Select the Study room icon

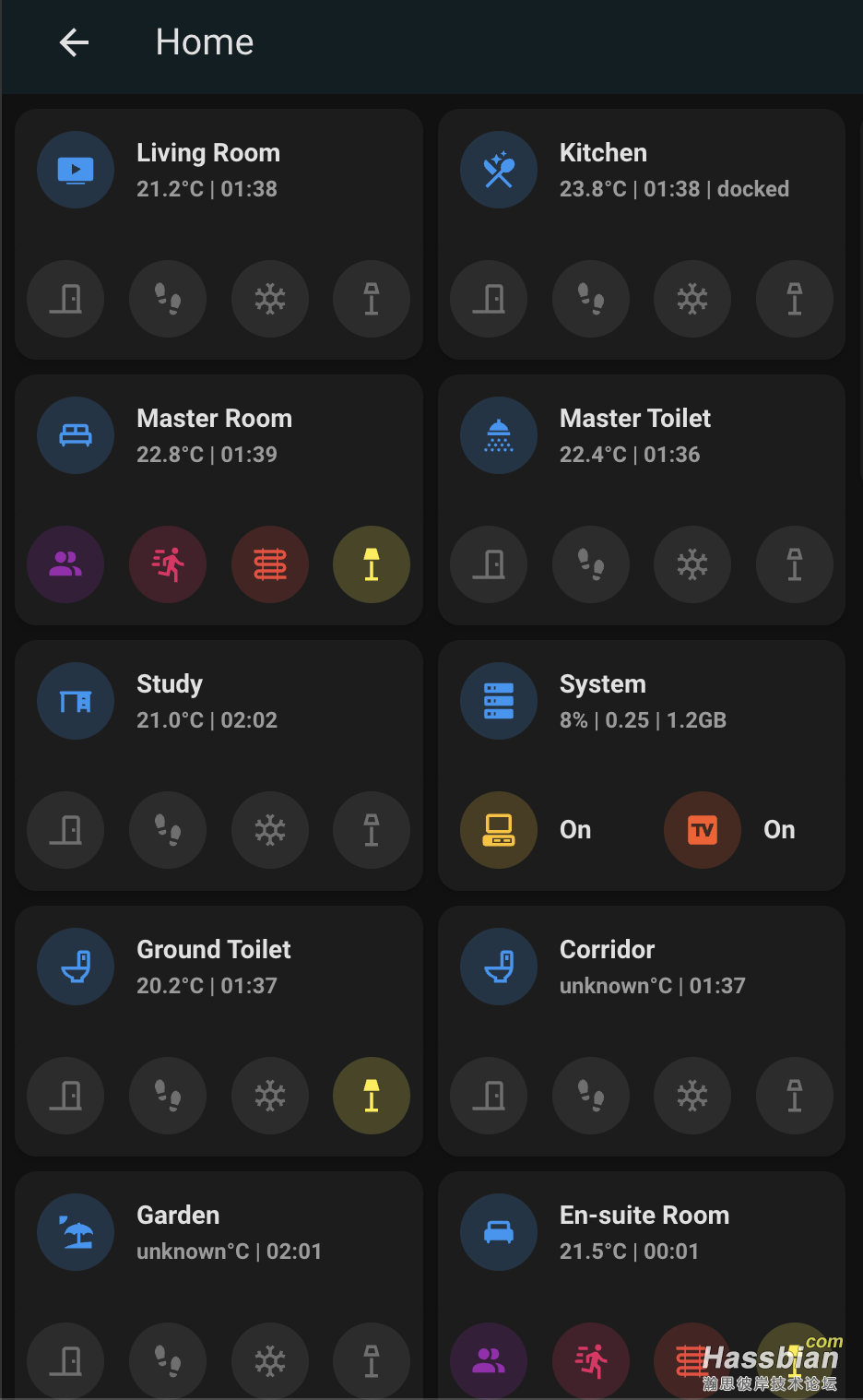75,701
